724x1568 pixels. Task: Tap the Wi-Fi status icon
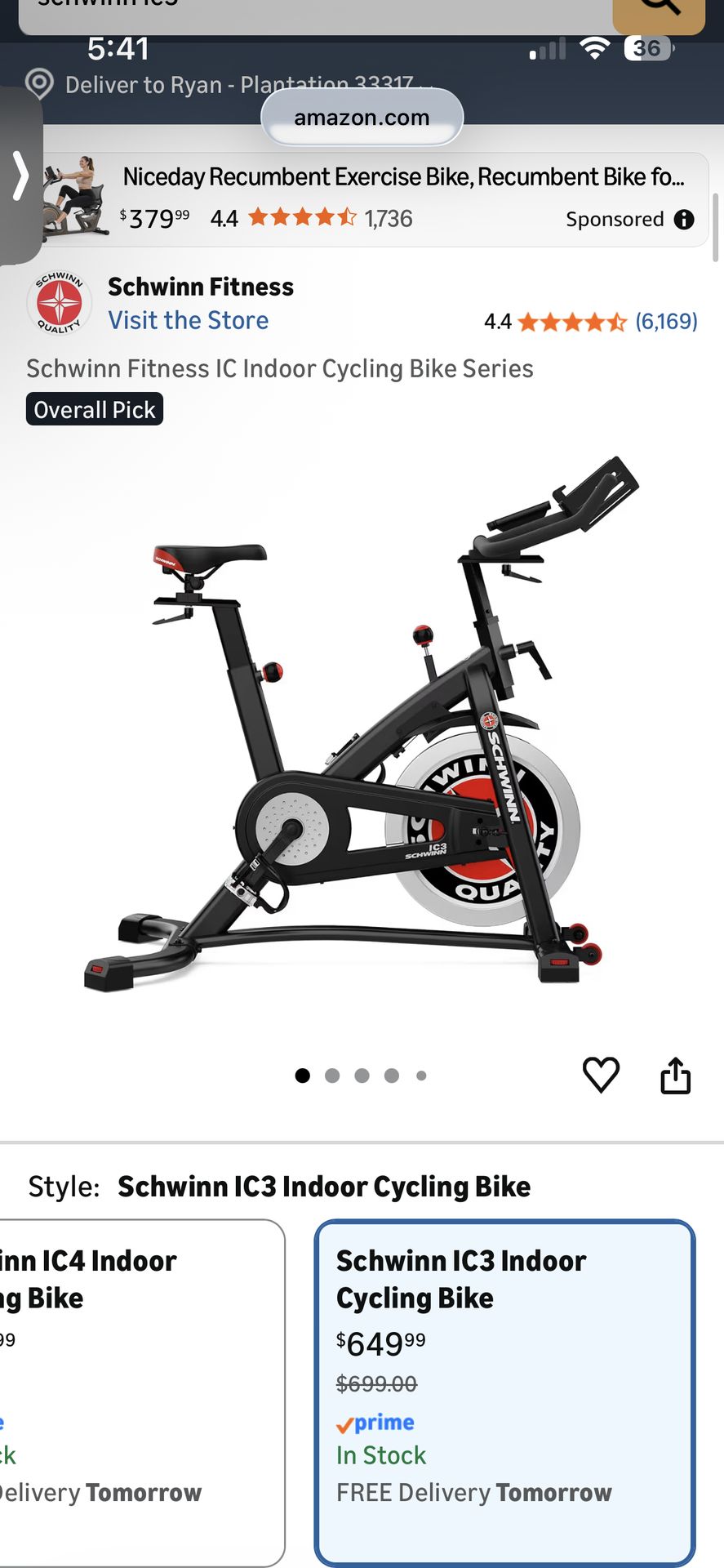pyautogui.click(x=595, y=49)
